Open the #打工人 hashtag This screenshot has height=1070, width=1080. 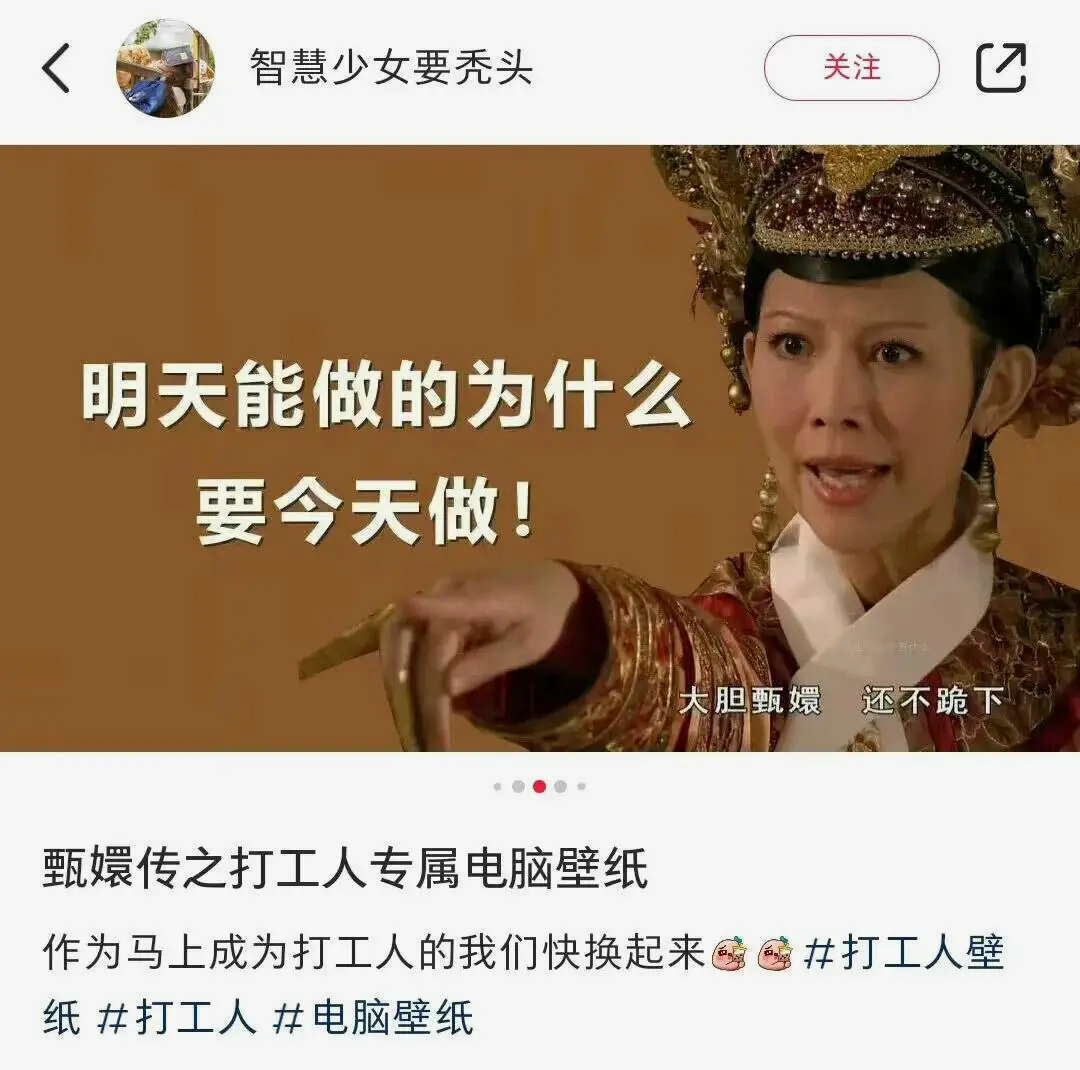click(x=177, y=1017)
